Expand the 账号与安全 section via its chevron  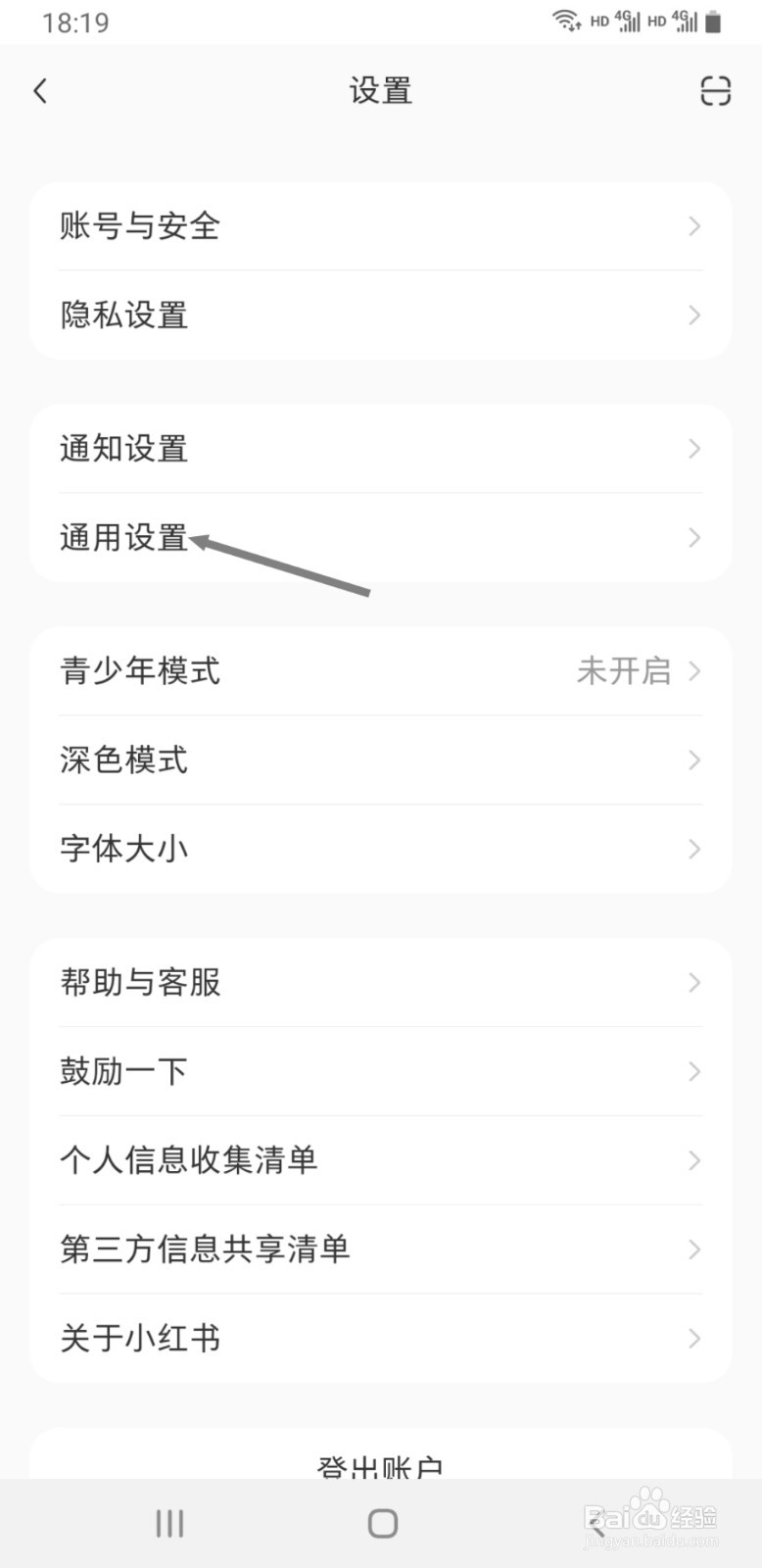point(693,226)
